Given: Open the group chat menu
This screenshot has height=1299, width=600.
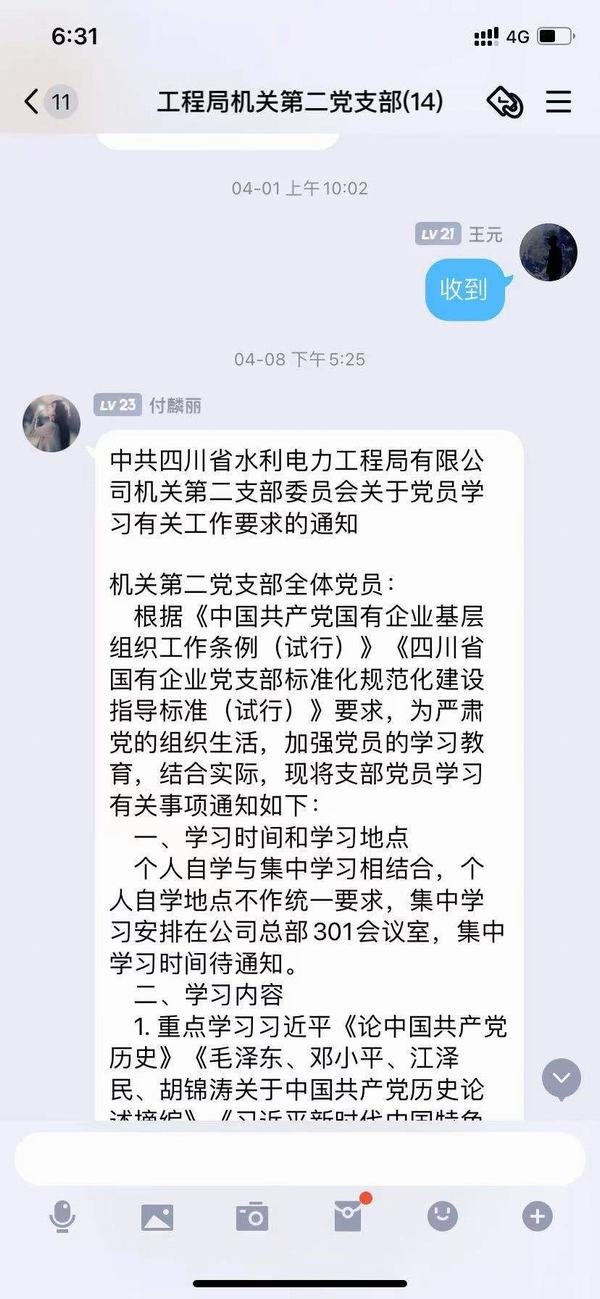Looking at the screenshot, I should click(x=558, y=101).
